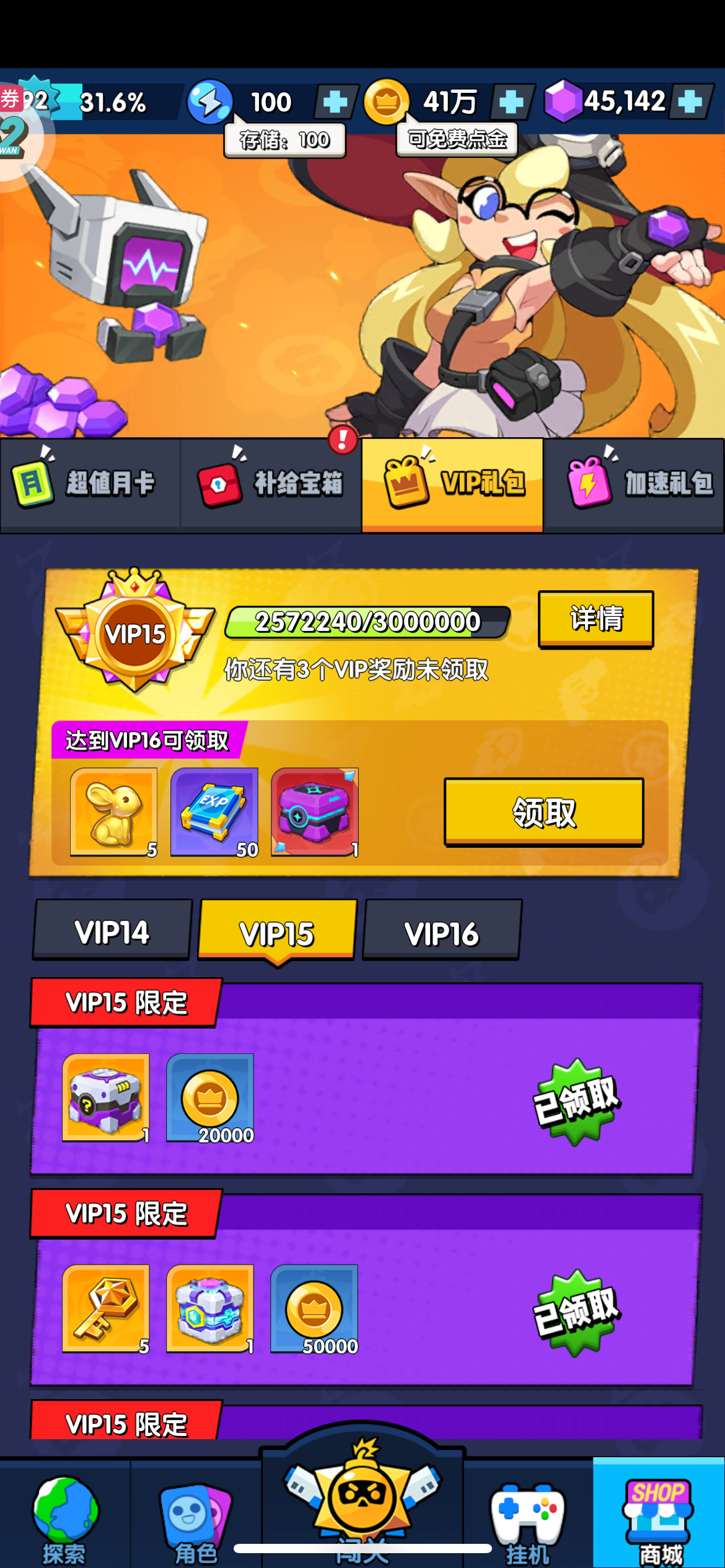Screen dimensions: 725x1568
Task: Open the 商城 shop tab
Action: [x=659, y=1514]
